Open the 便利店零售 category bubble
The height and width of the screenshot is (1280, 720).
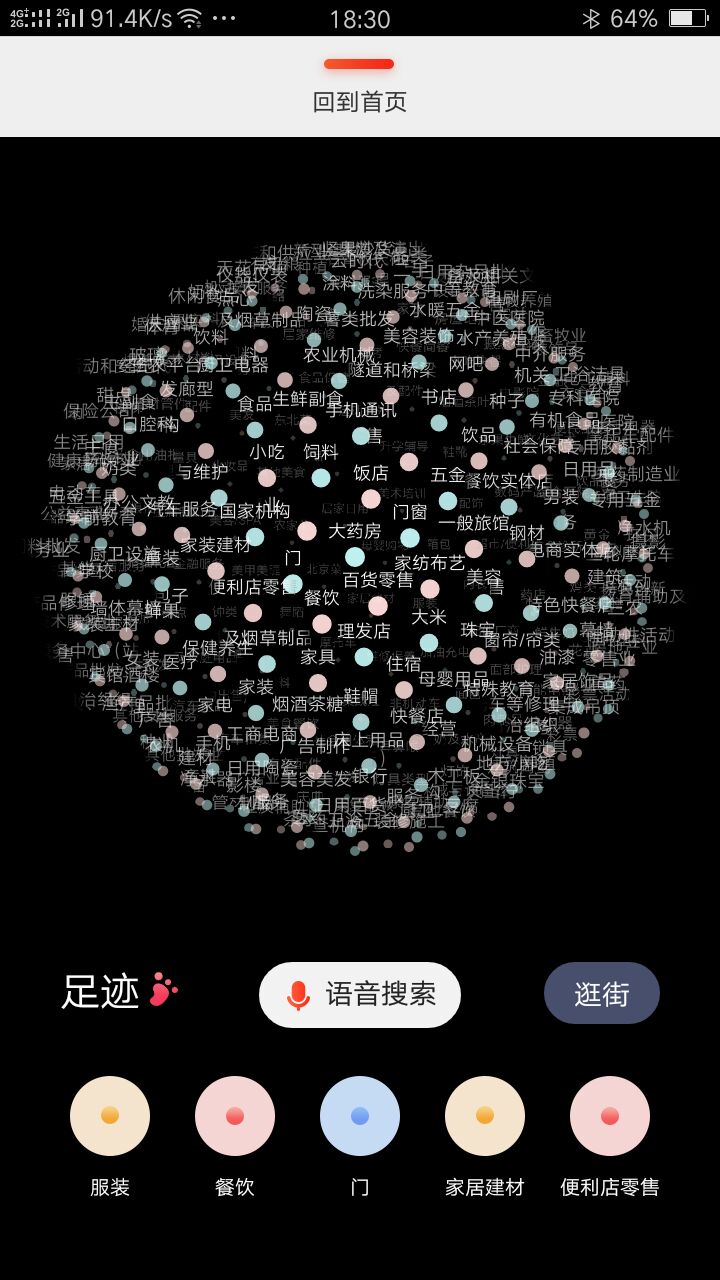pyautogui.click(x=610, y=1116)
